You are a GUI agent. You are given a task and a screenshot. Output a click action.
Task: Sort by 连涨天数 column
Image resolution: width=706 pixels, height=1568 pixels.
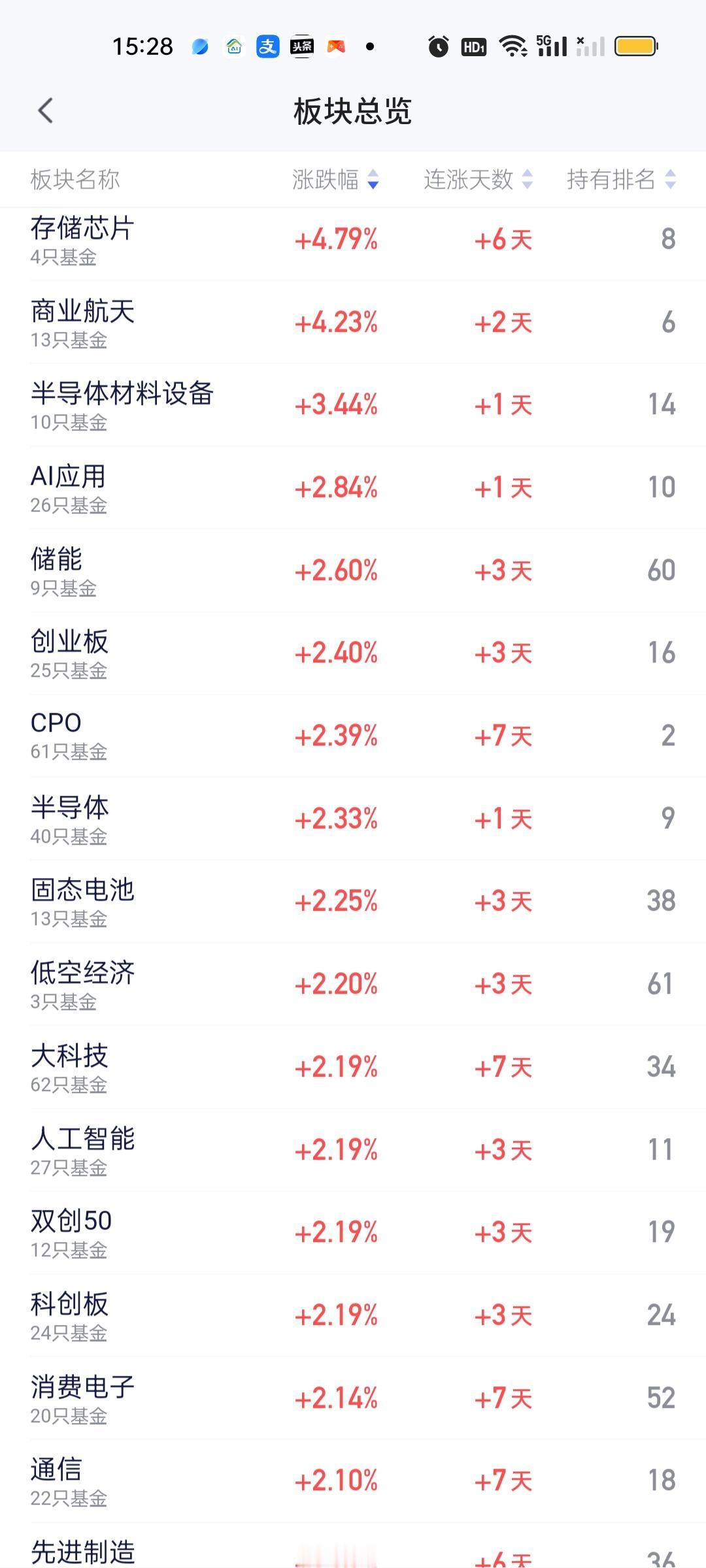[x=478, y=179]
